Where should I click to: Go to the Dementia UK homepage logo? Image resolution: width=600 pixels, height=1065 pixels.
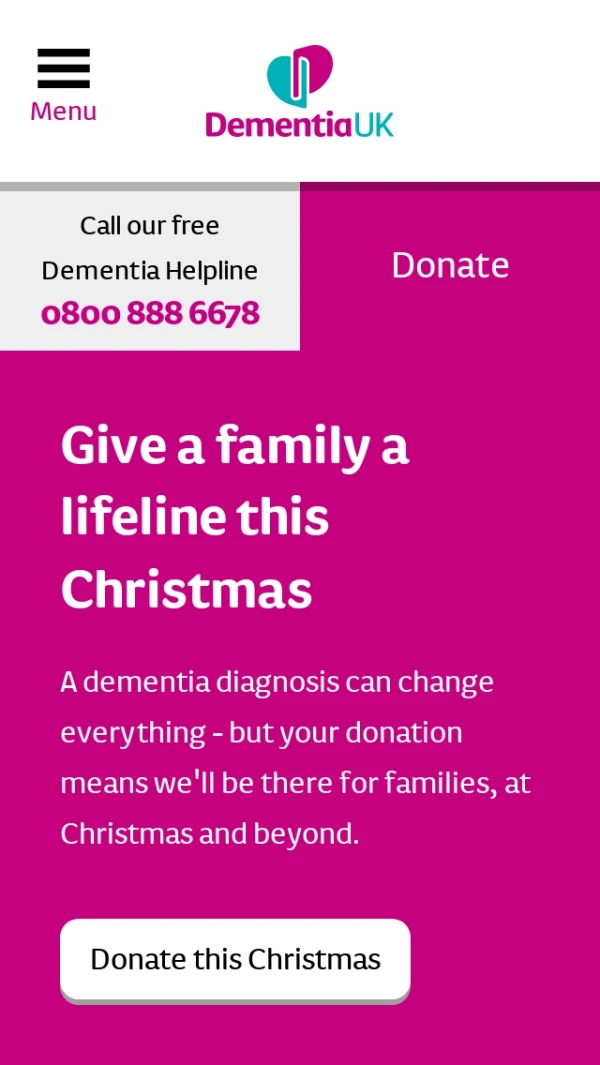pos(300,92)
